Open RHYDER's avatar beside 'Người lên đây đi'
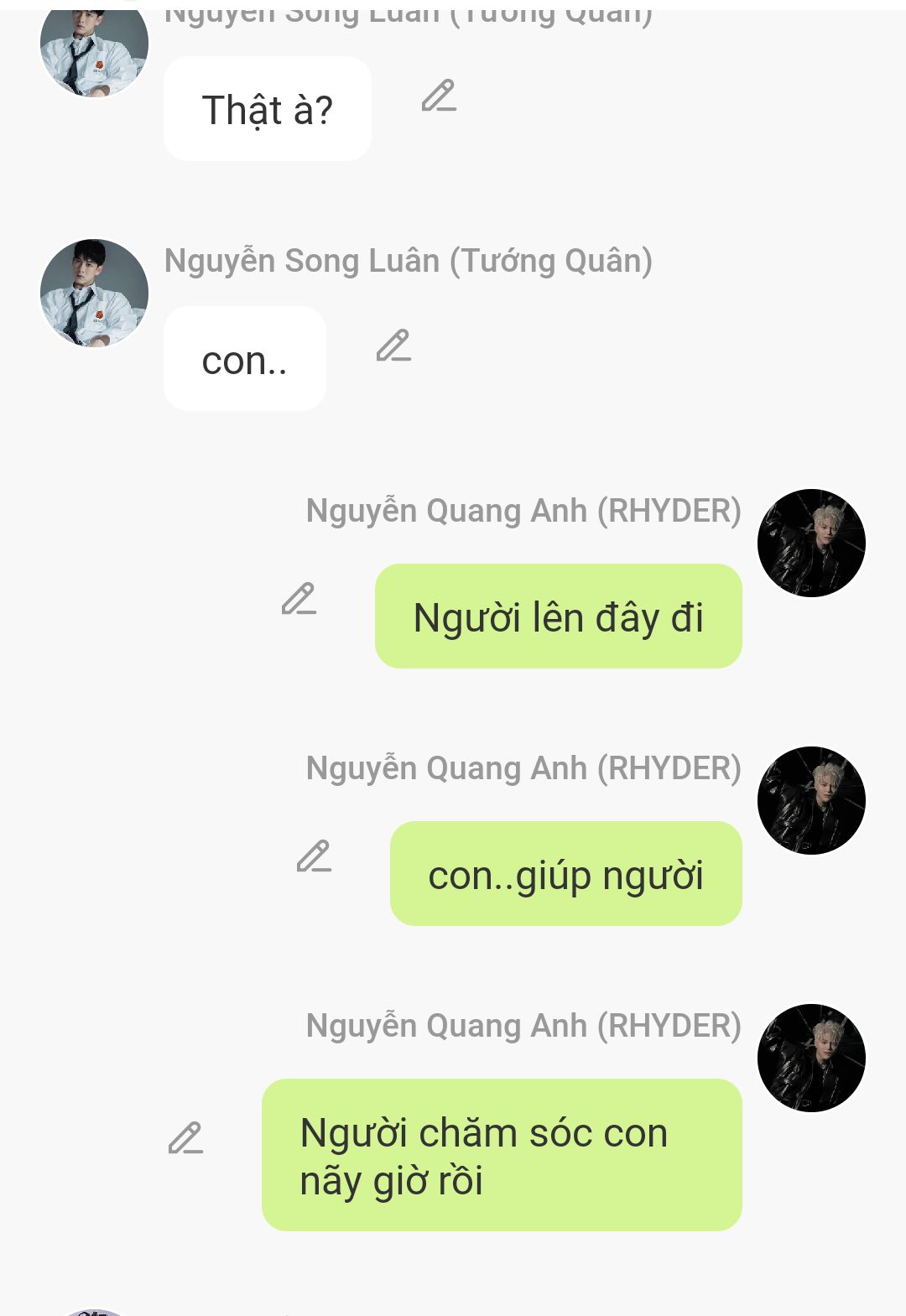Image resolution: width=906 pixels, height=1316 pixels. click(811, 543)
